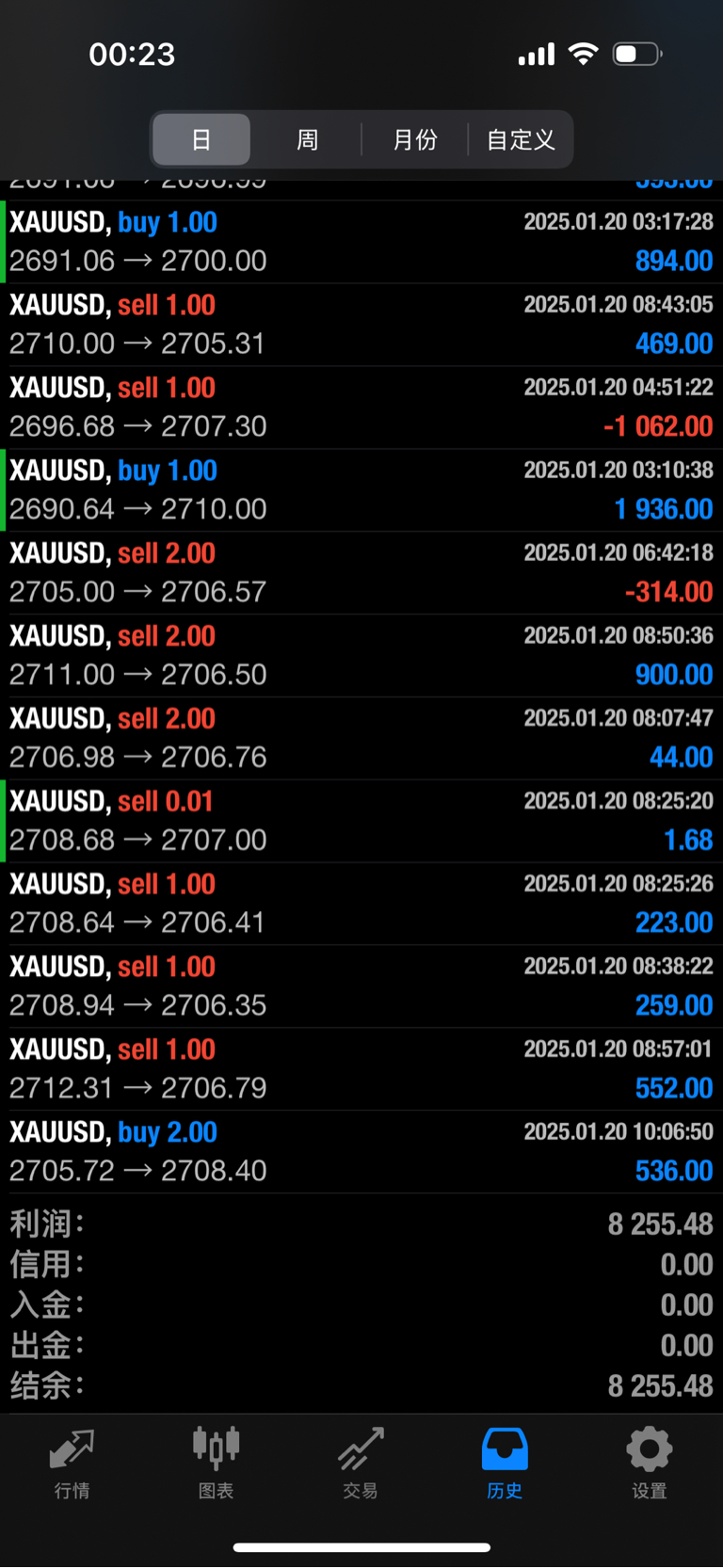Open the sell trade with 552.00 profit
This screenshot has width=723, height=1568.
[x=361, y=1069]
